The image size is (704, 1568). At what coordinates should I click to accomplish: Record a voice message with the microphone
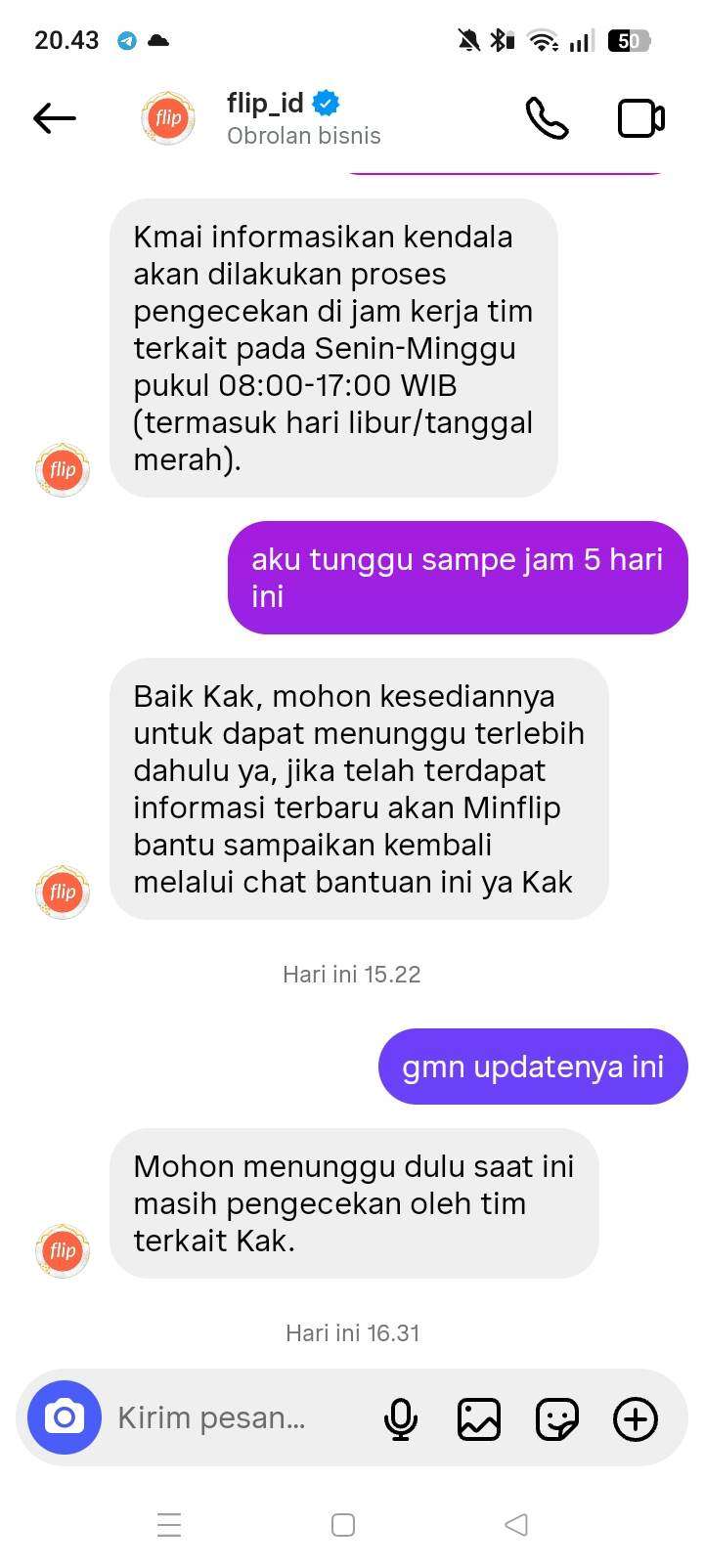pos(401,1418)
